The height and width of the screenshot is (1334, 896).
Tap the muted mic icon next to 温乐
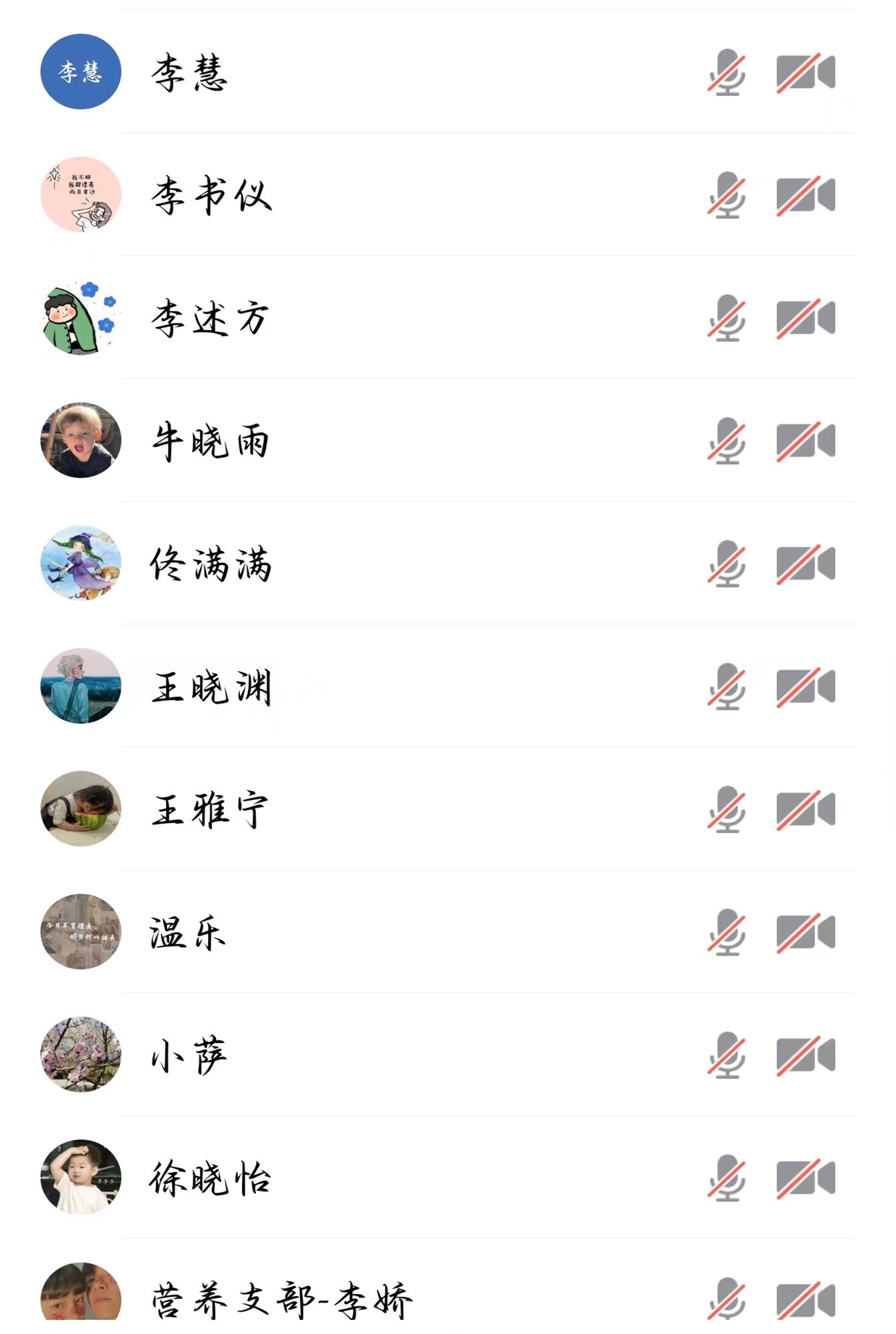(x=727, y=932)
